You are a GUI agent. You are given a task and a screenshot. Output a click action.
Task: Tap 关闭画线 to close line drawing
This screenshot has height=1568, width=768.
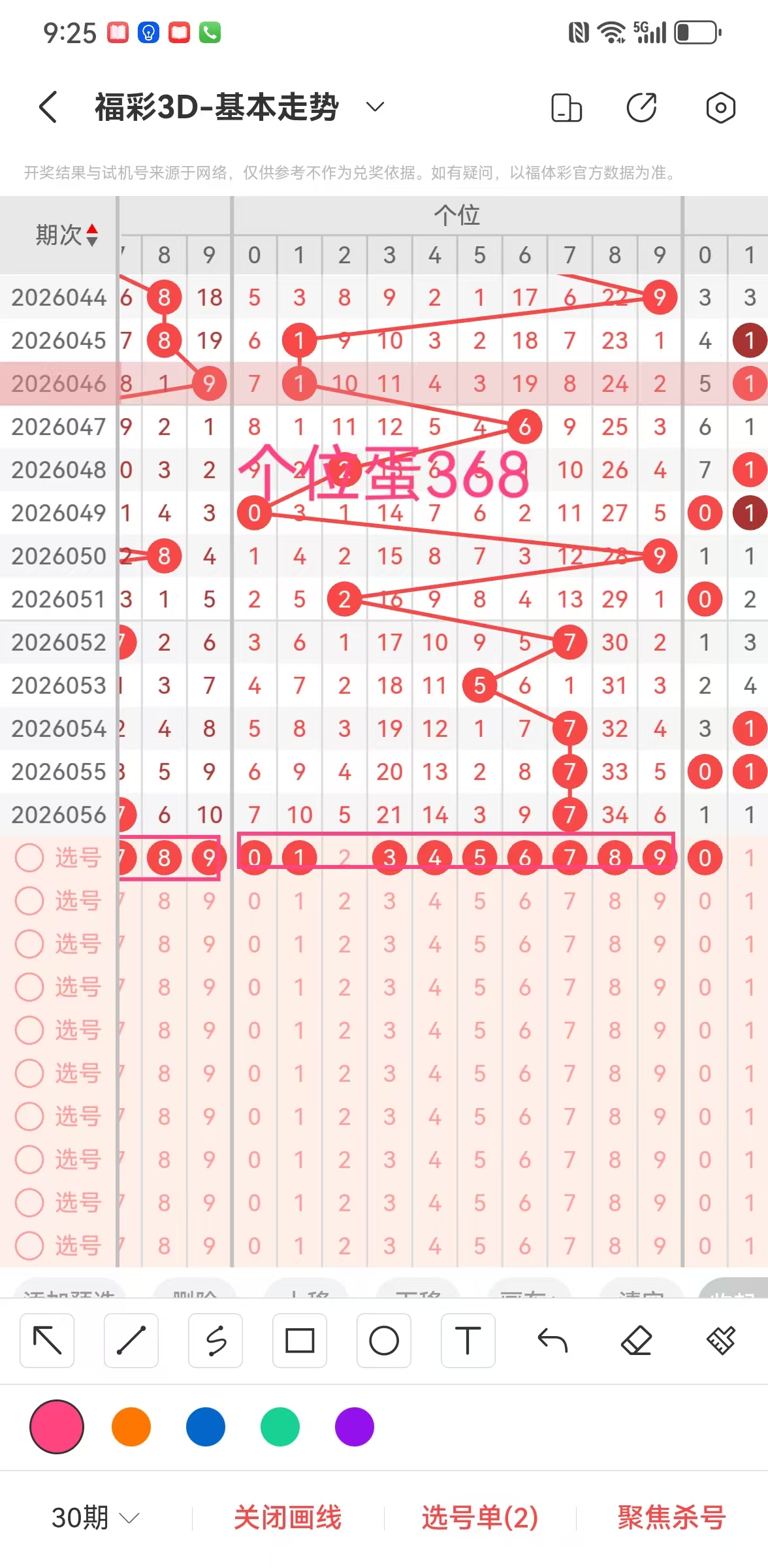pyautogui.click(x=288, y=1517)
